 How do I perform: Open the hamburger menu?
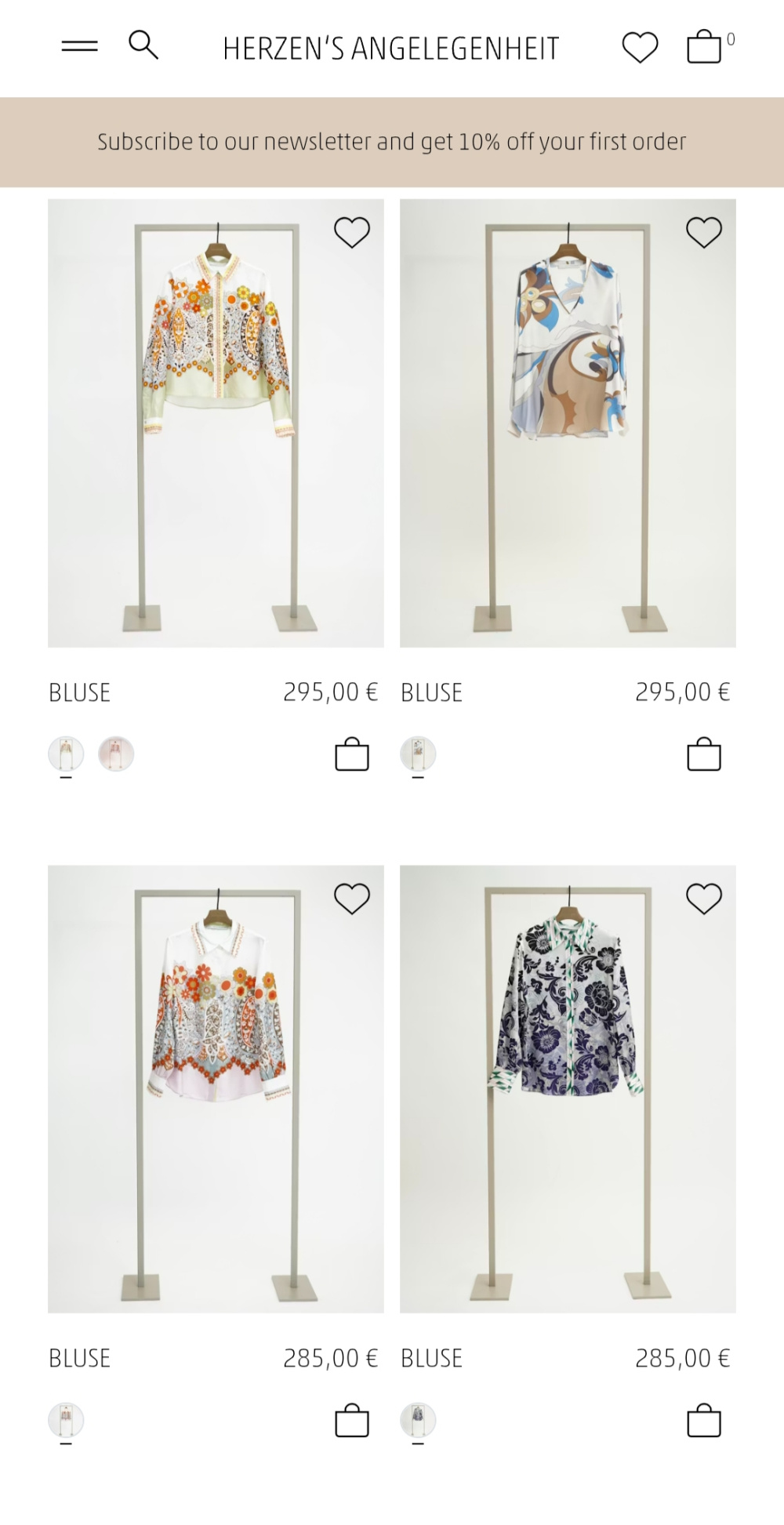pos(79,46)
